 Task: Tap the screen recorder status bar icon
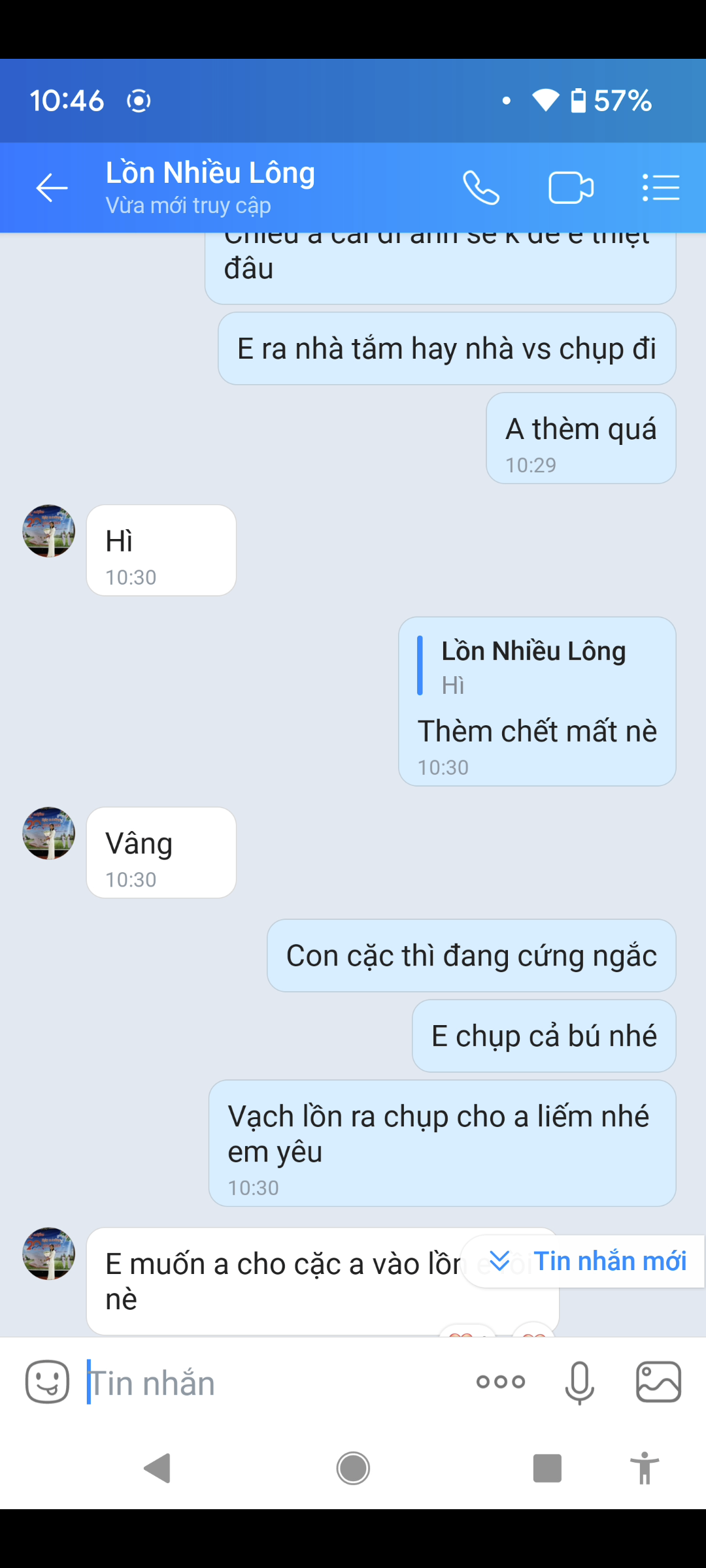138,100
